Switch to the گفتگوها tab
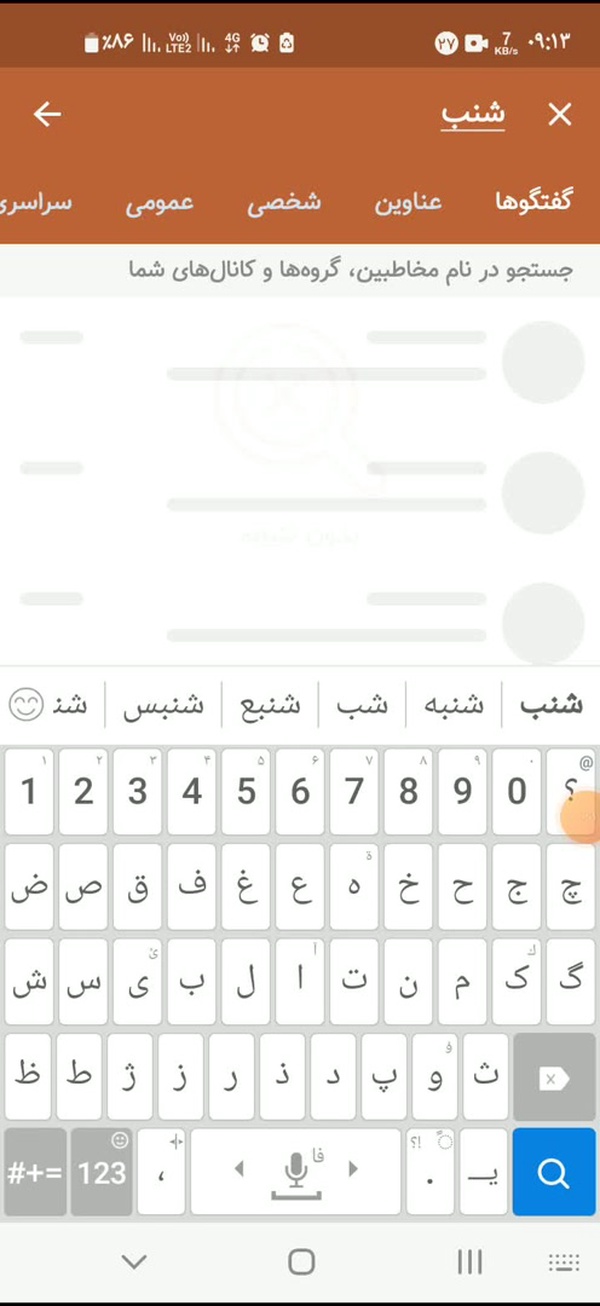Screen dimensions: 600x1306 coord(534,201)
